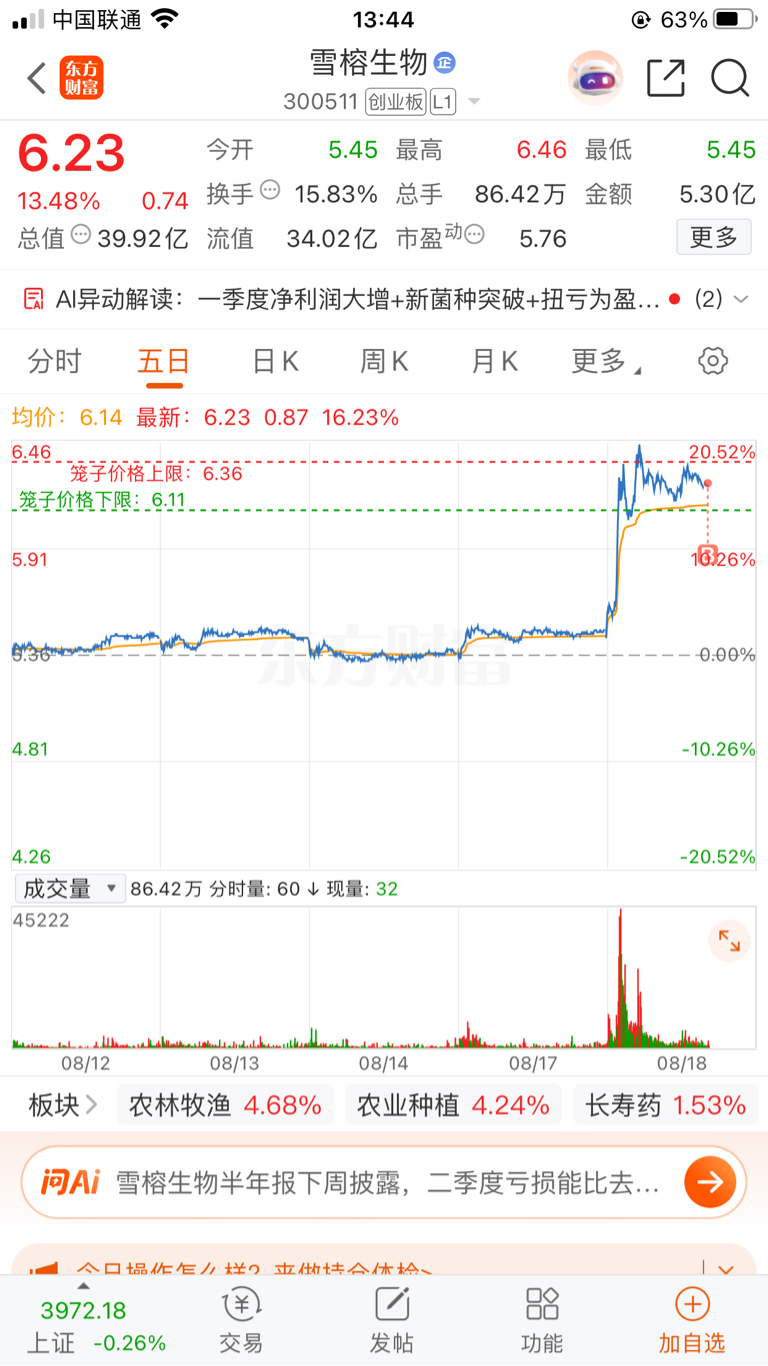Image resolution: width=768 pixels, height=1366 pixels.
Task: Select the 月K chart tab
Action: [x=495, y=361]
